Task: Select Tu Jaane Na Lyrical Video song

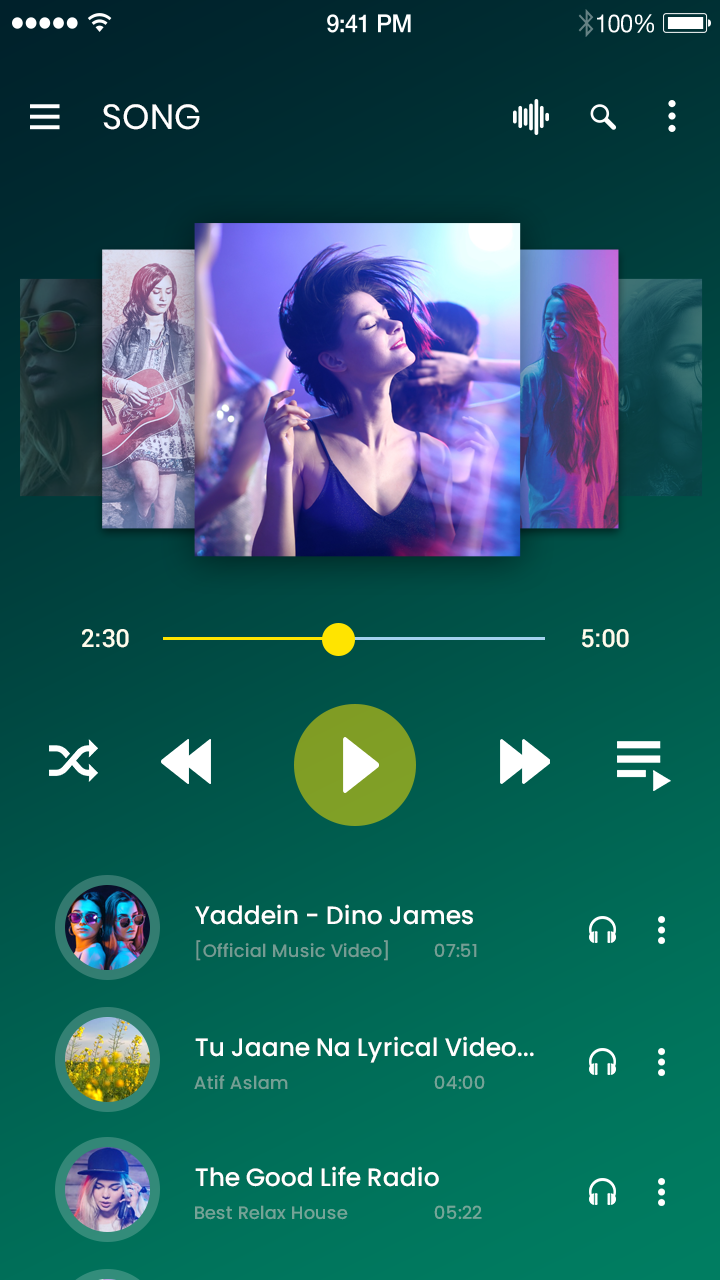Action: [364, 1048]
